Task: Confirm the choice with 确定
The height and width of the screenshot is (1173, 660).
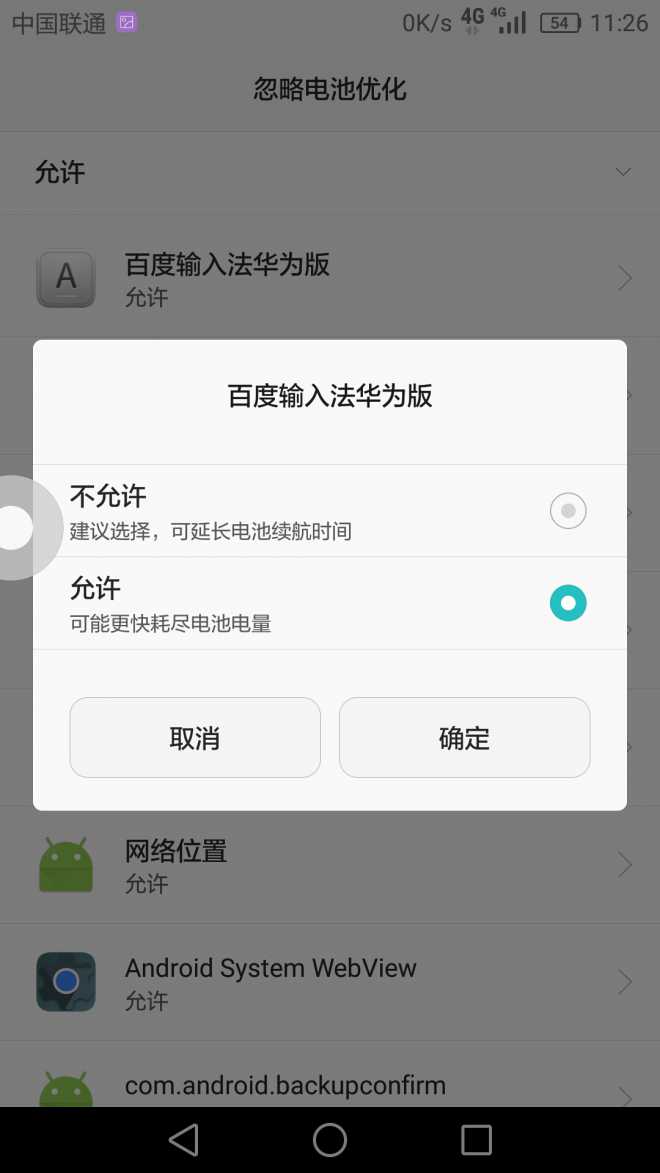Action: click(464, 738)
